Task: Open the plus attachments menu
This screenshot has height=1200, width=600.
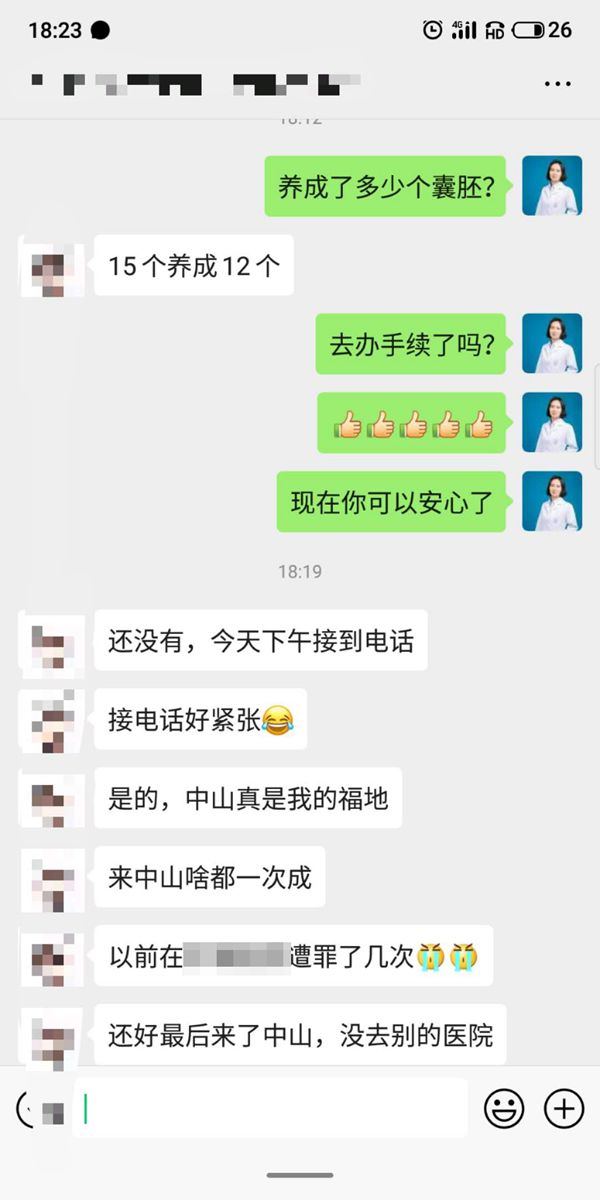Action: point(564,1108)
